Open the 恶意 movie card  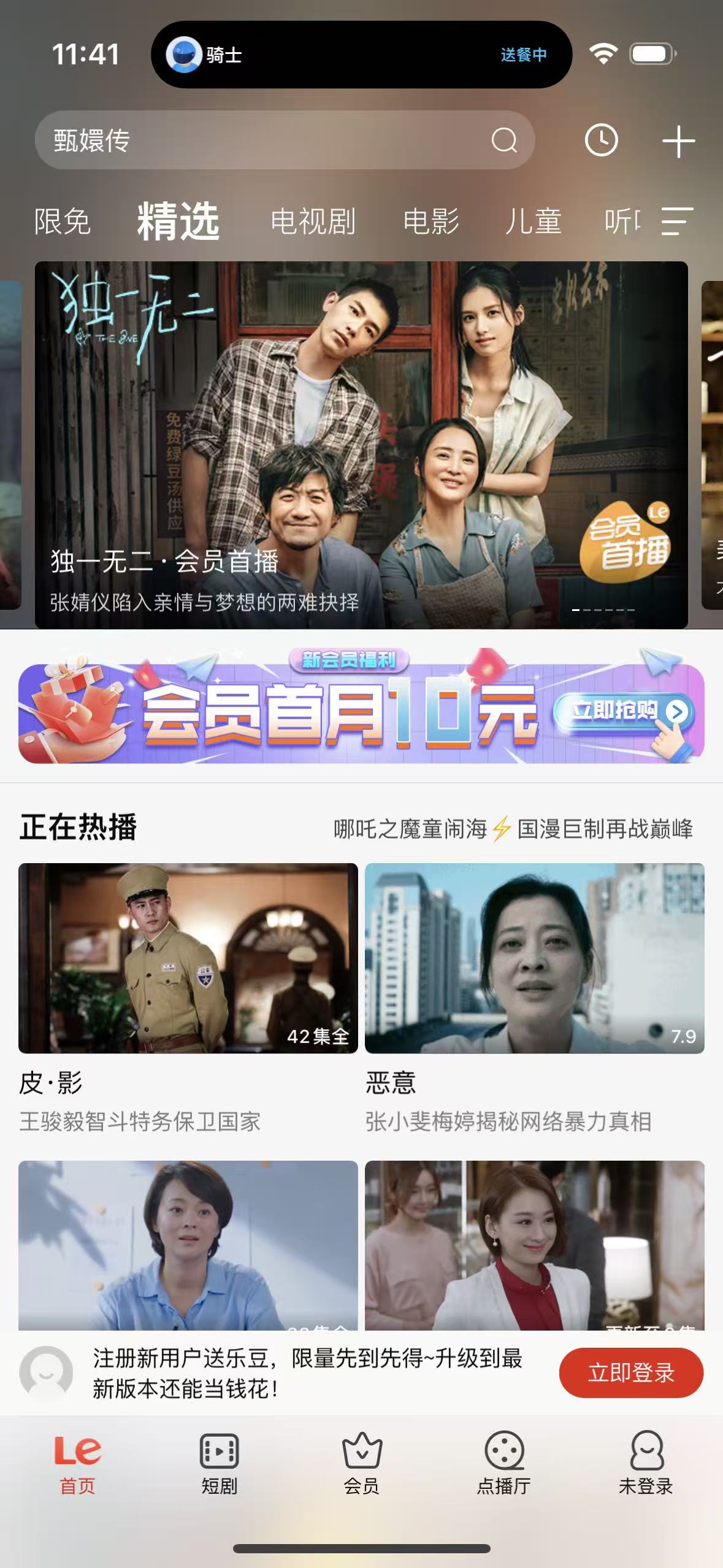[534, 958]
